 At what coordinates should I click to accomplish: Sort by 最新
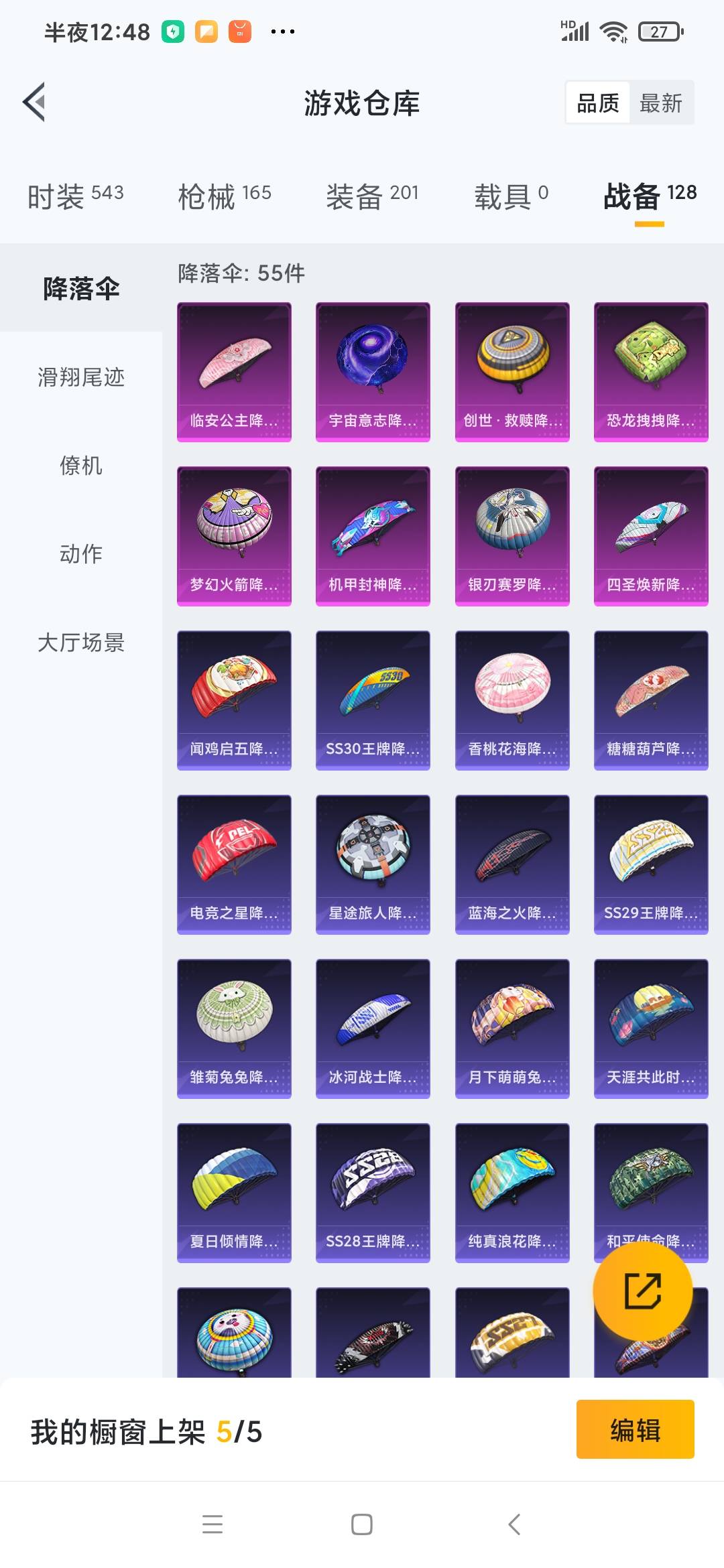pyautogui.click(x=660, y=103)
